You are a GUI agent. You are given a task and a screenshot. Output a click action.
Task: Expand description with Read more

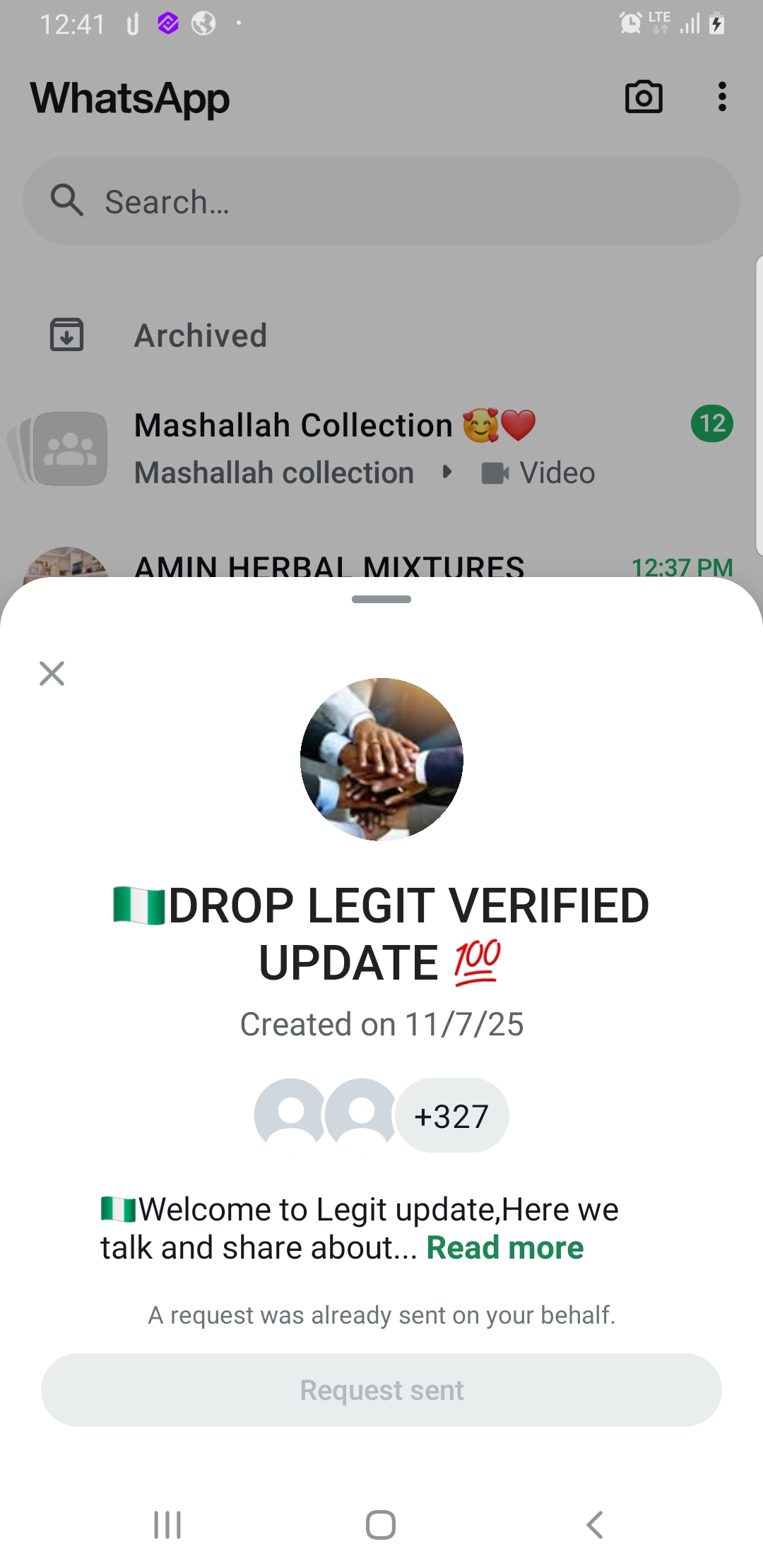pos(504,1248)
